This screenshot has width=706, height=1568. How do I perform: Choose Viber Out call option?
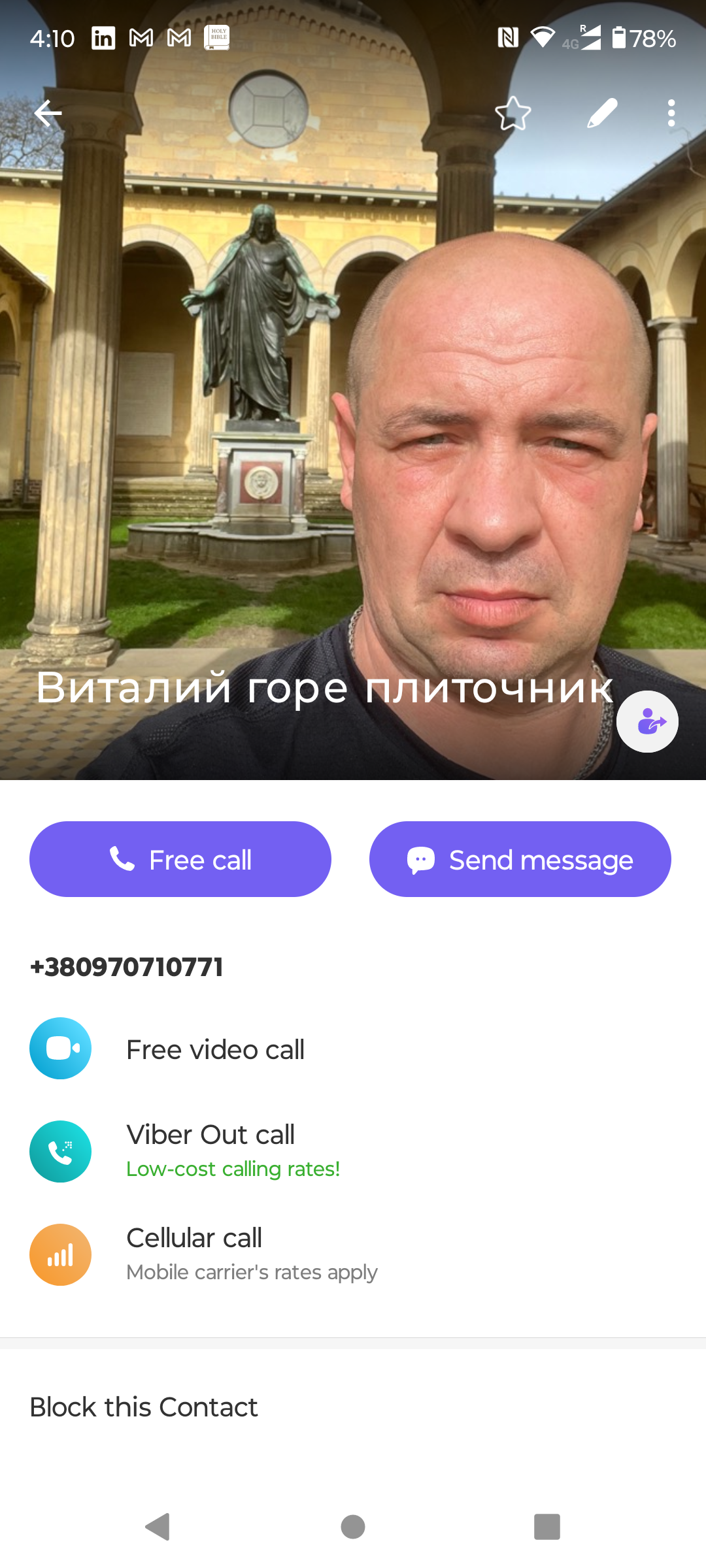(353, 1151)
